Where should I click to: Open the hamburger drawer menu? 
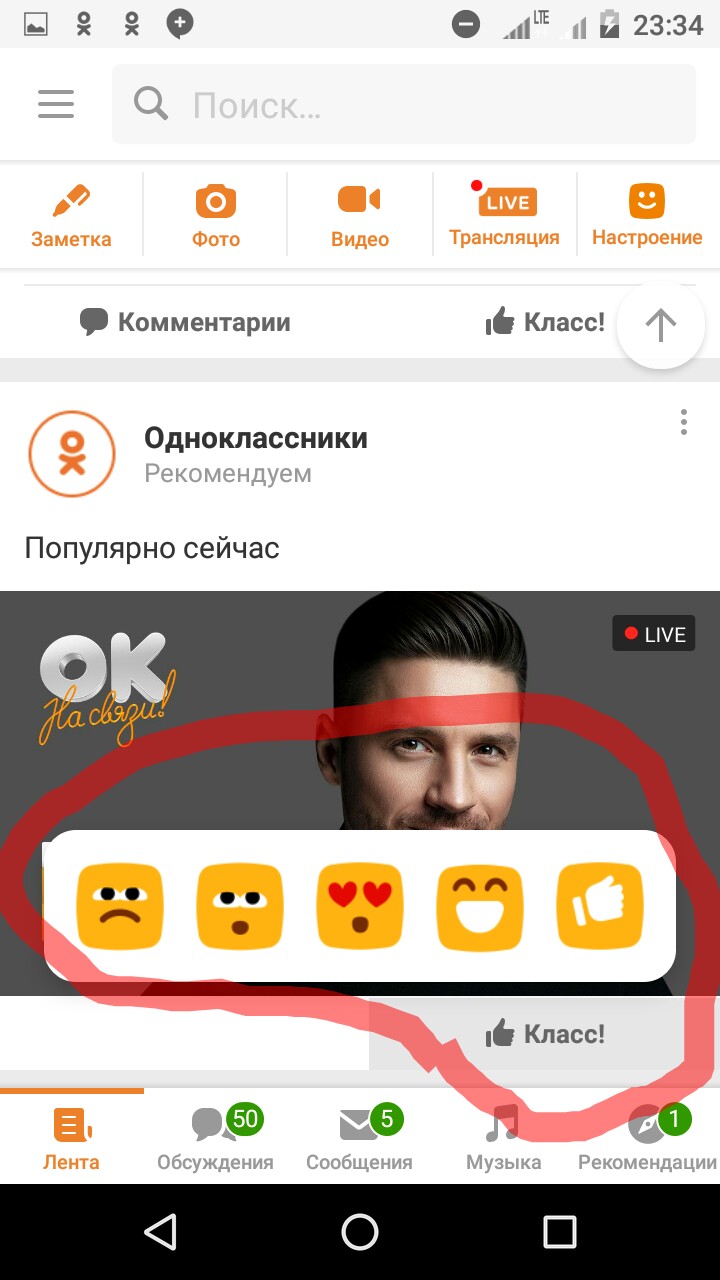click(x=56, y=104)
